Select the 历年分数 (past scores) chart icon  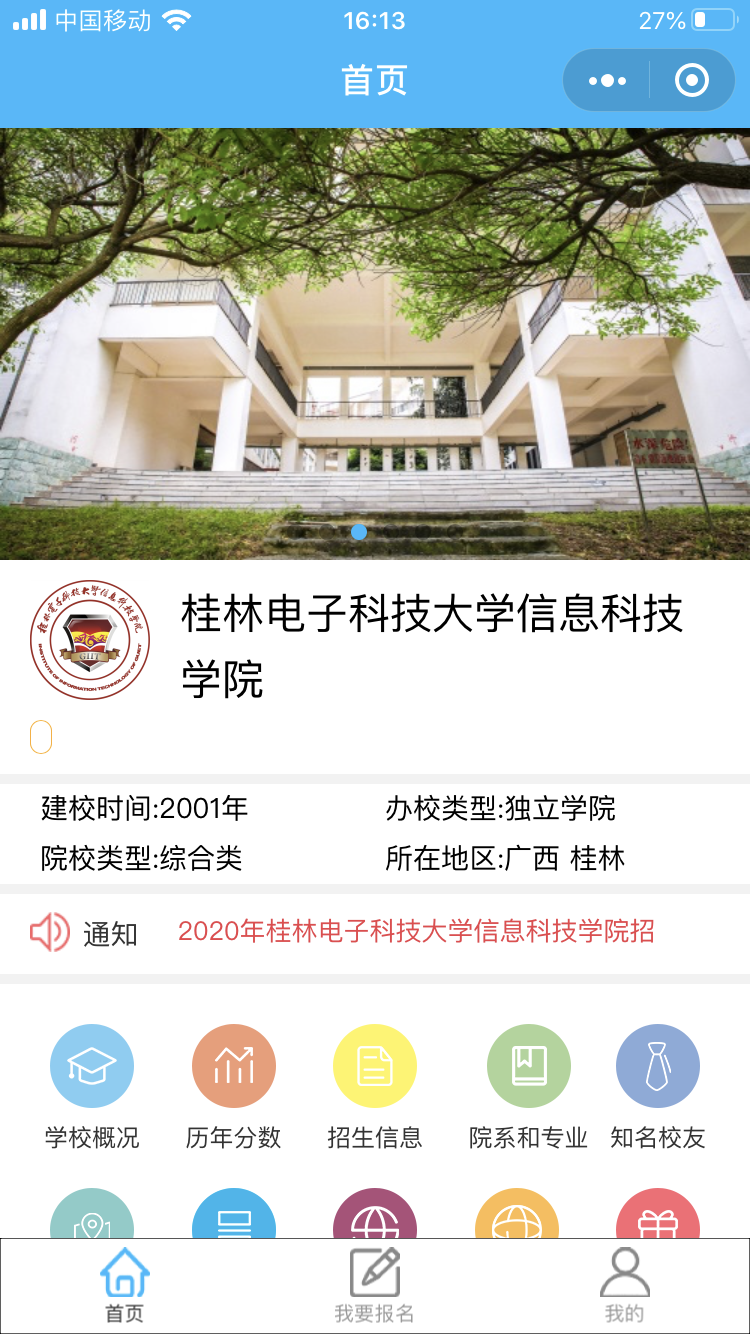click(x=233, y=1065)
